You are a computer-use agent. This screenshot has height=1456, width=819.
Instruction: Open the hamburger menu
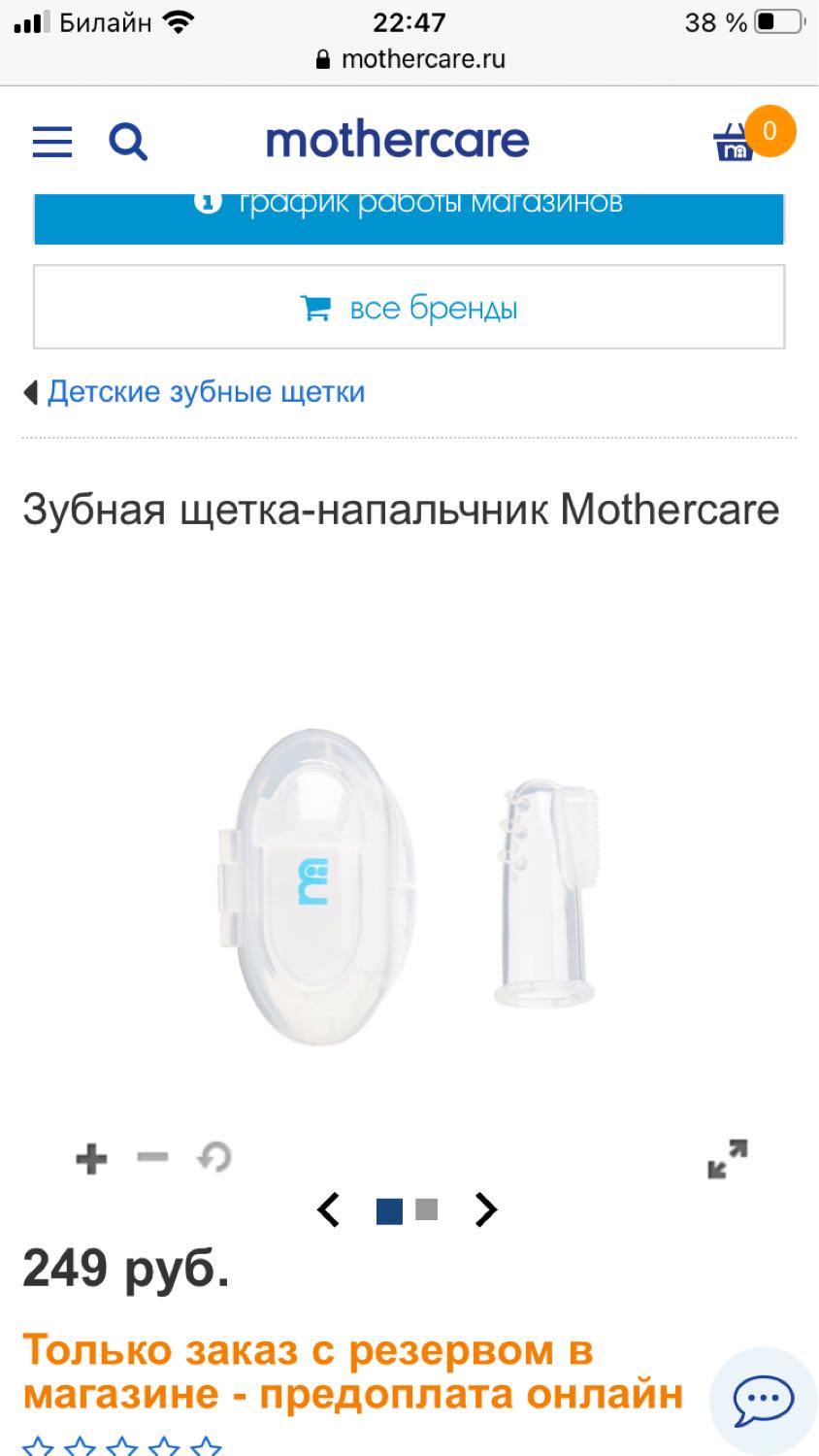click(x=52, y=142)
